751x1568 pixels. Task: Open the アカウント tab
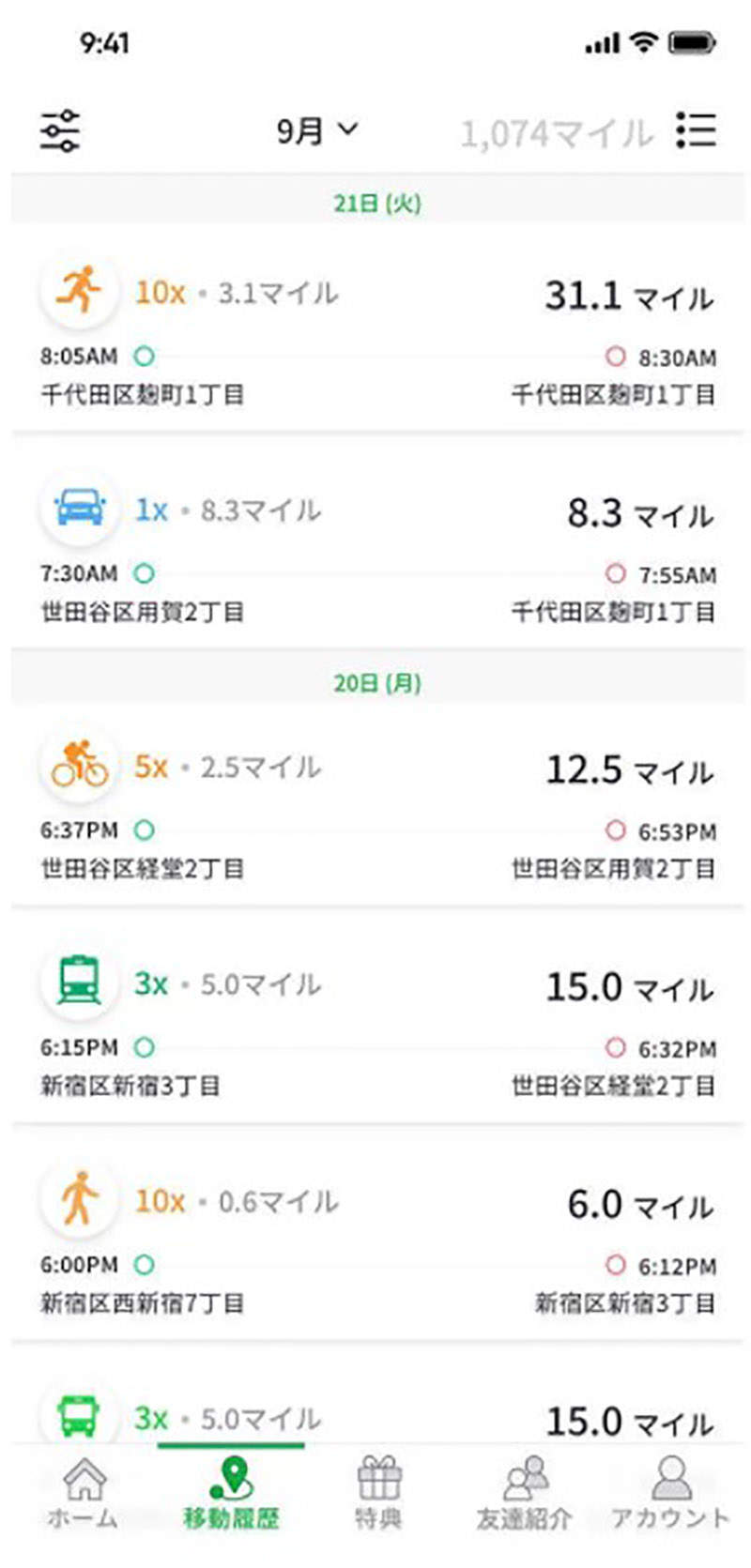tap(670, 1494)
